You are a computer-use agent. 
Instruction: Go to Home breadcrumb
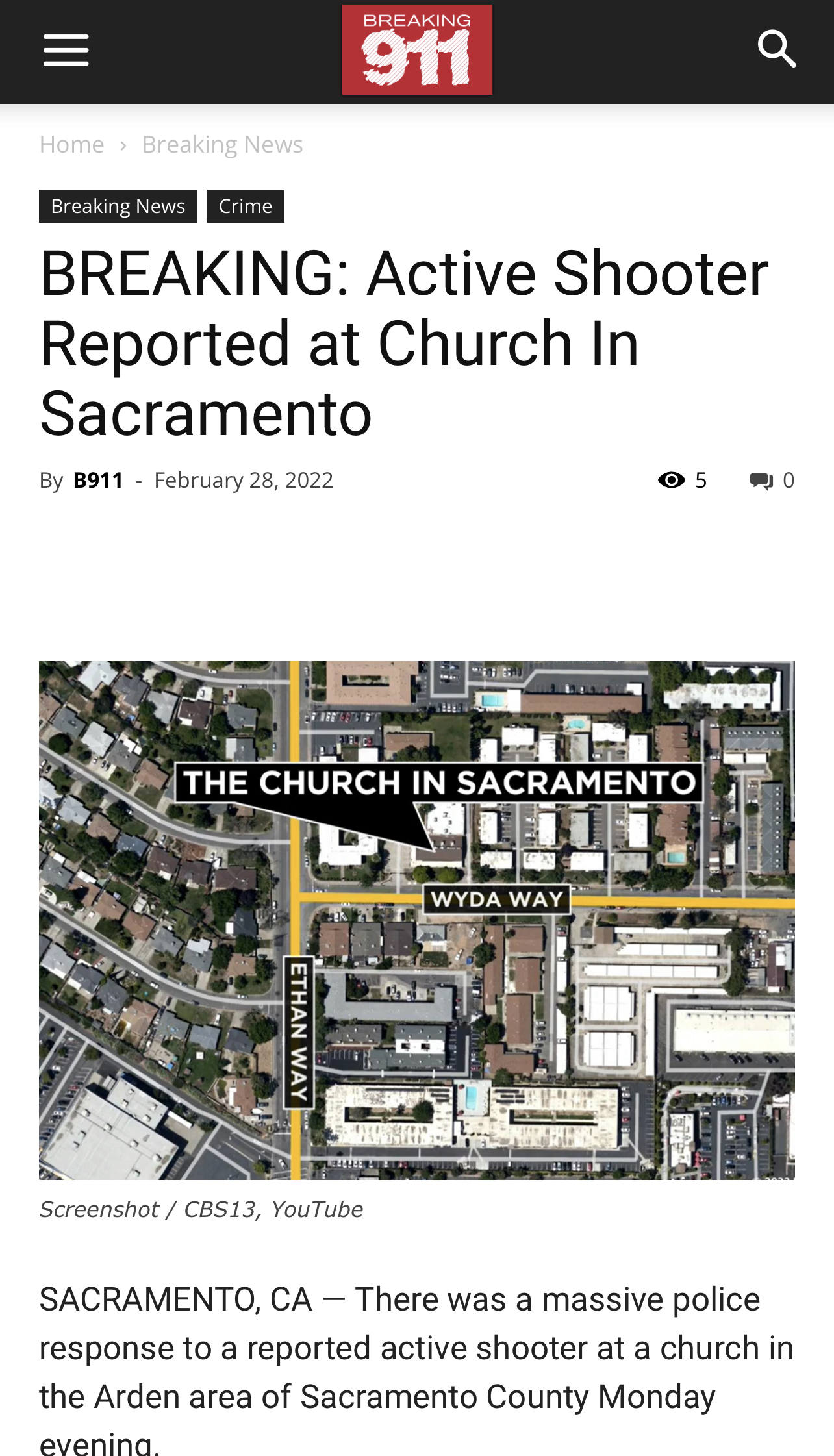(71, 144)
